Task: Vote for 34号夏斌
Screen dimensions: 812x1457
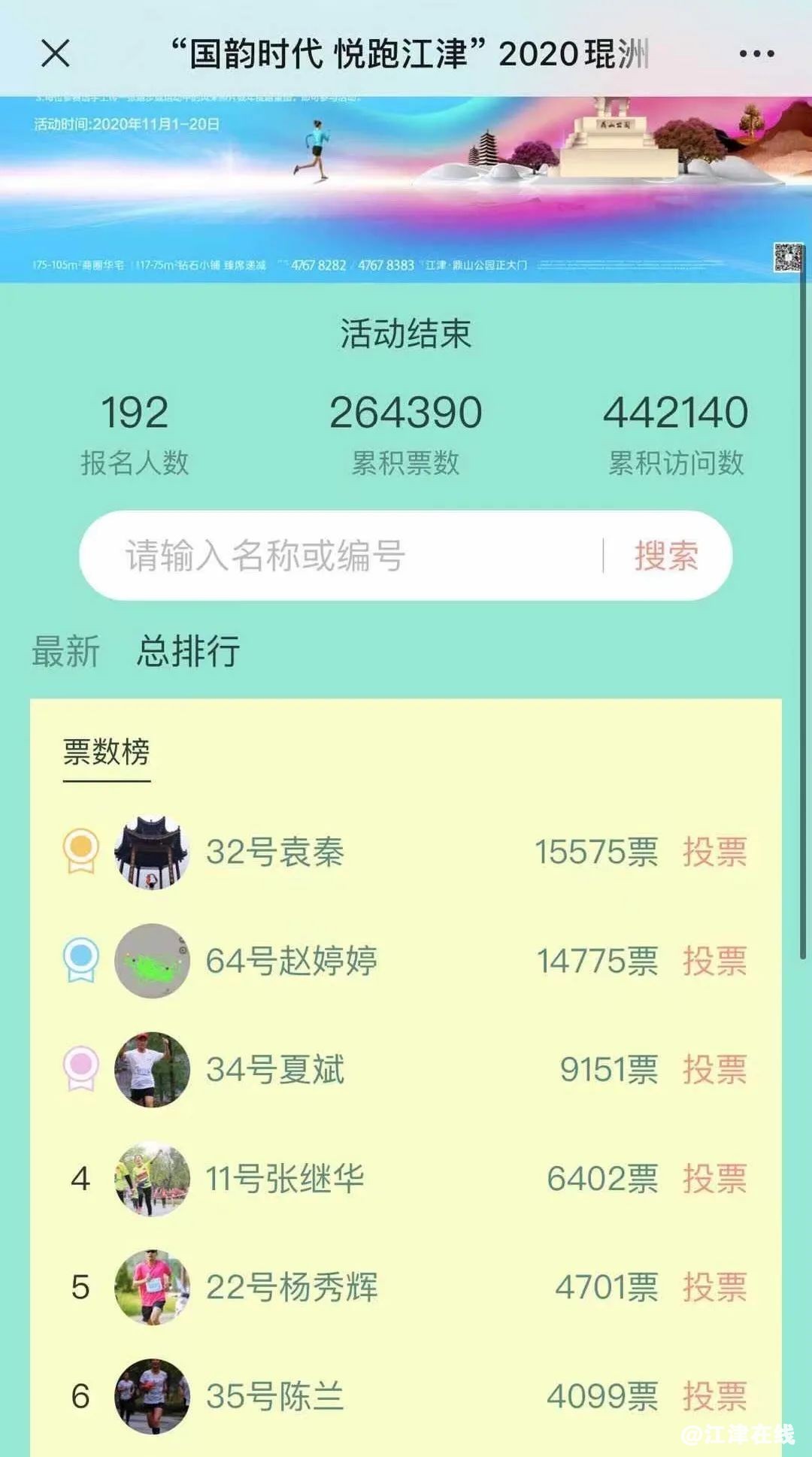Action: [x=714, y=1069]
